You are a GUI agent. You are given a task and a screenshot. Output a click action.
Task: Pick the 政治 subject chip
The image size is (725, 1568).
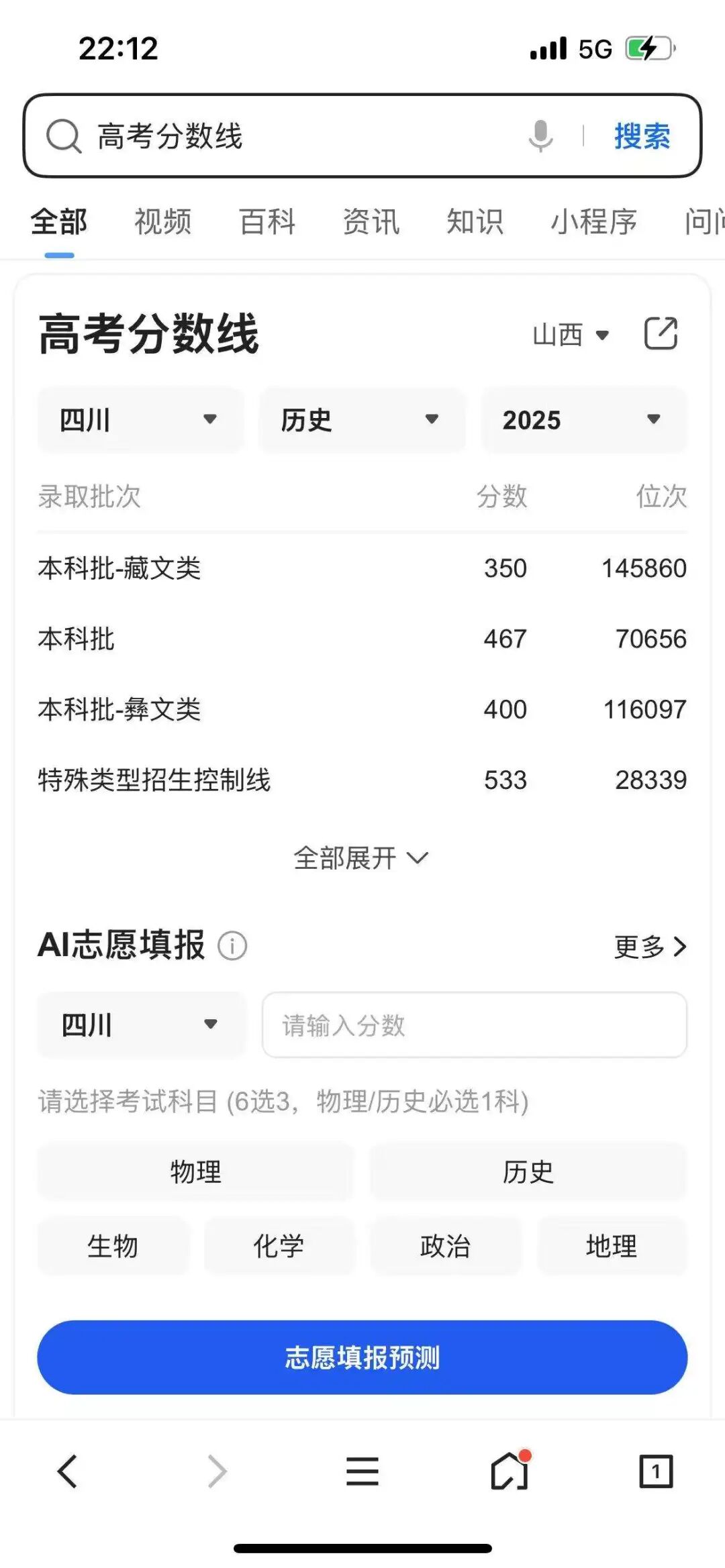tap(445, 1246)
